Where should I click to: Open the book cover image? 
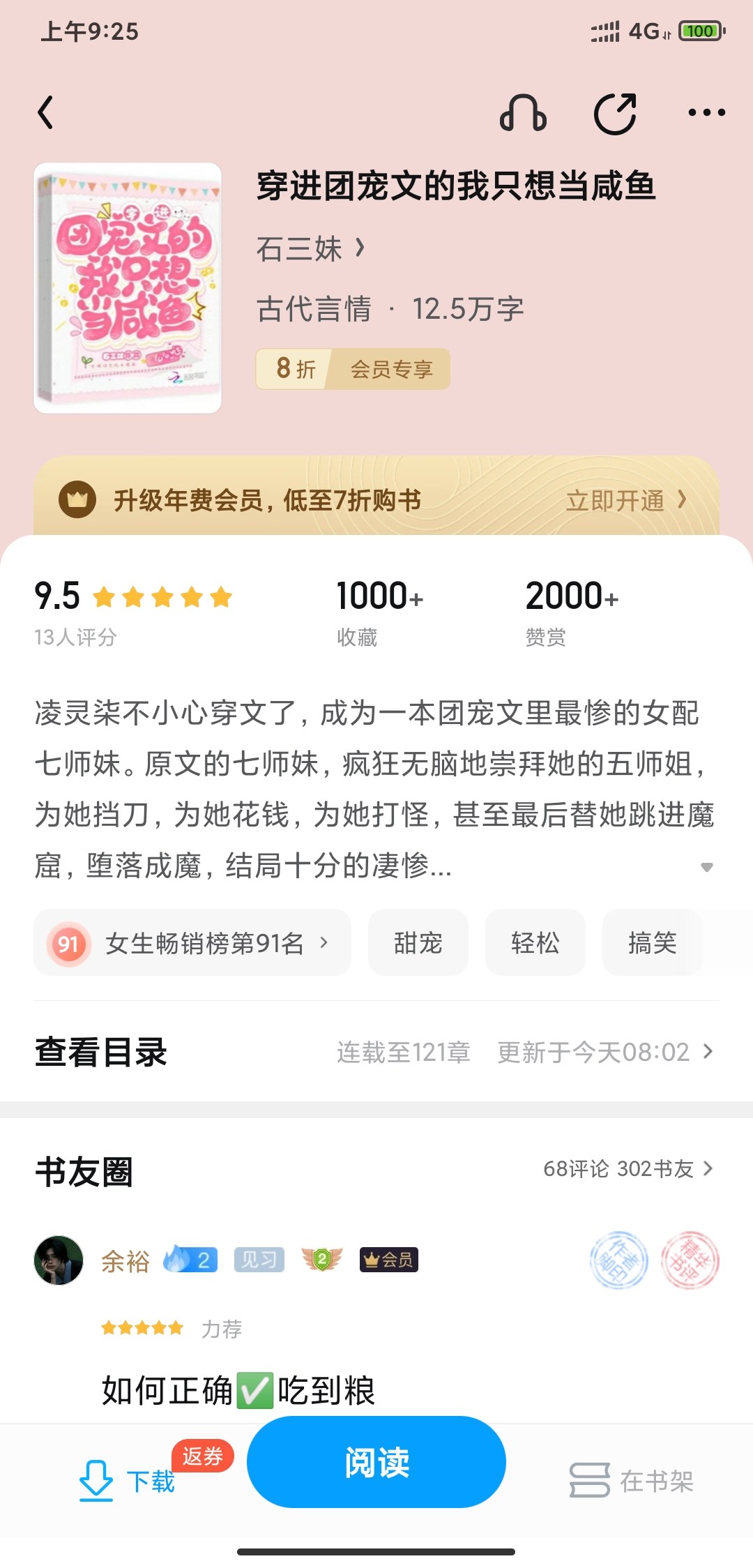coord(128,287)
